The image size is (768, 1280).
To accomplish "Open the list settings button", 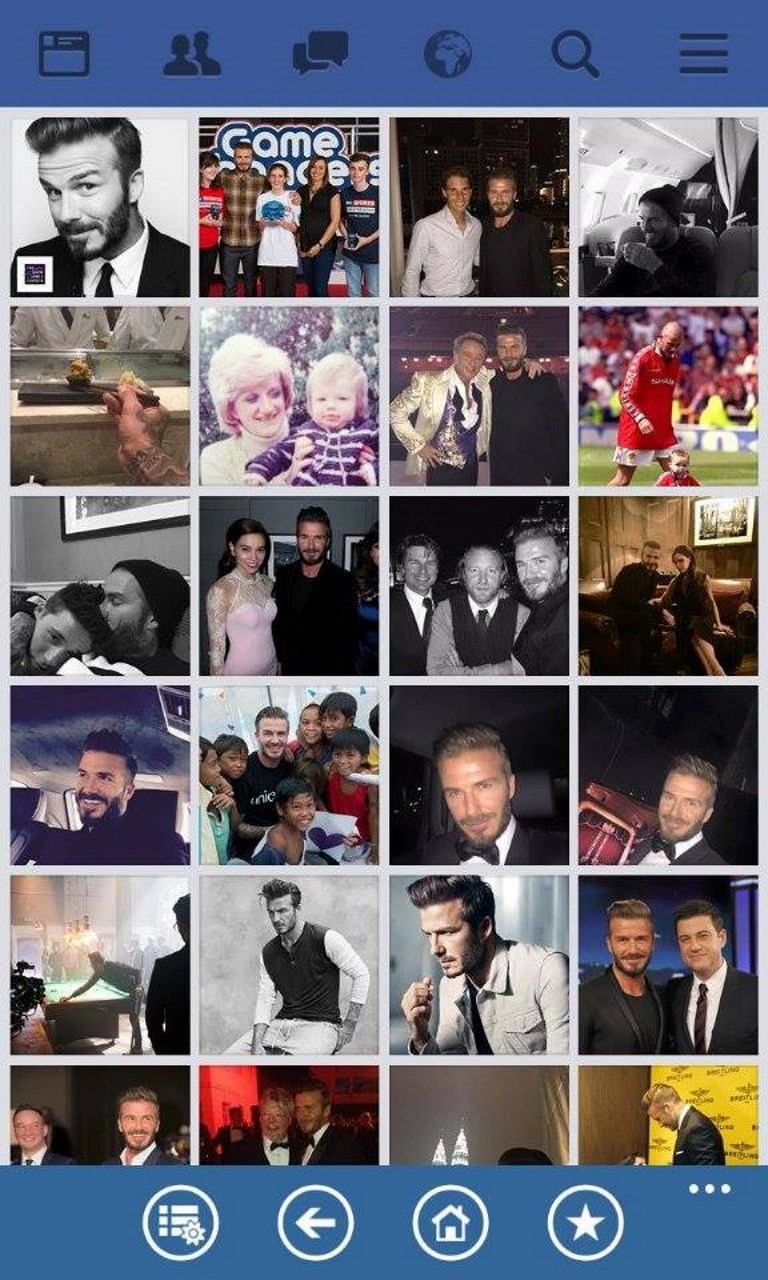I will pos(181,1222).
